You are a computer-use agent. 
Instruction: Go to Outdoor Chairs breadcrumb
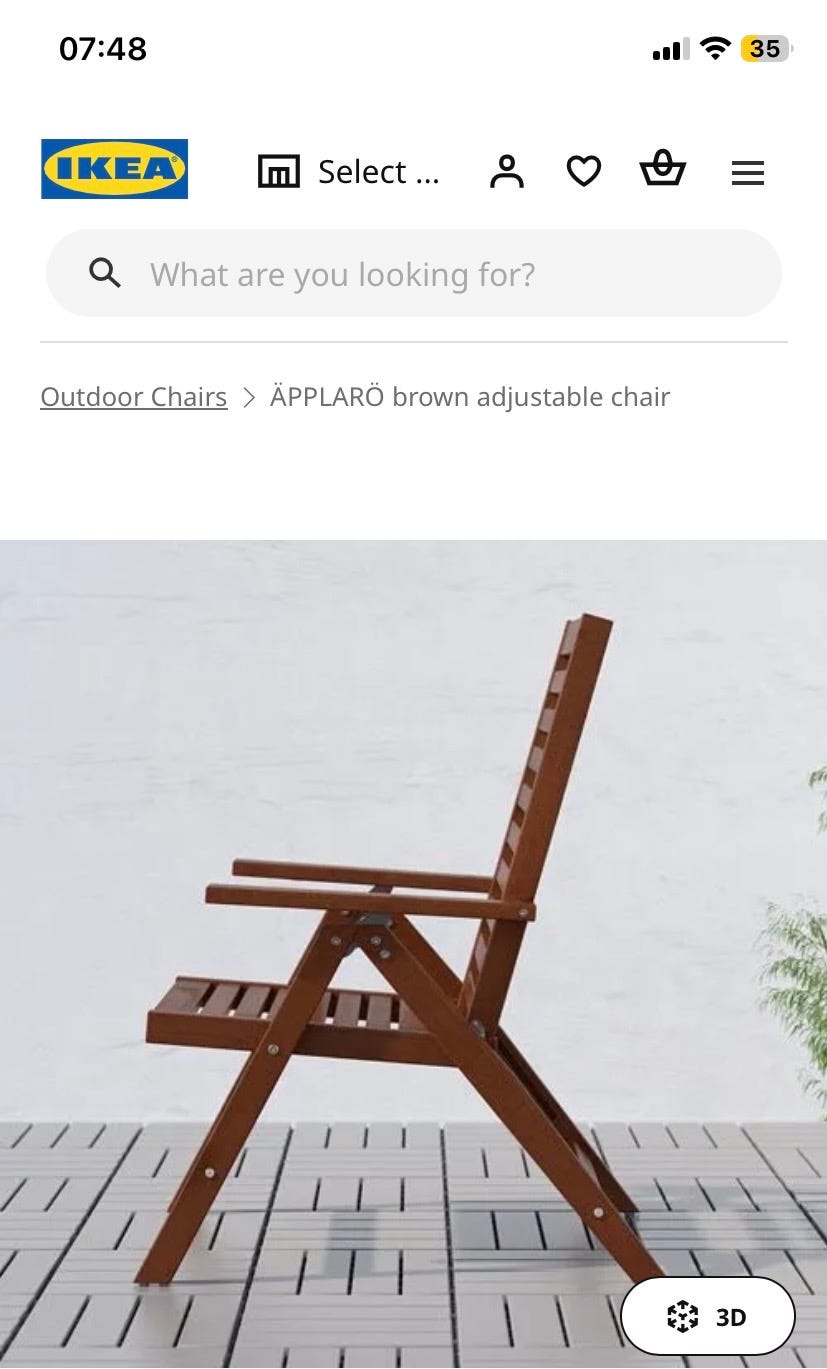(x=134, y=397)
